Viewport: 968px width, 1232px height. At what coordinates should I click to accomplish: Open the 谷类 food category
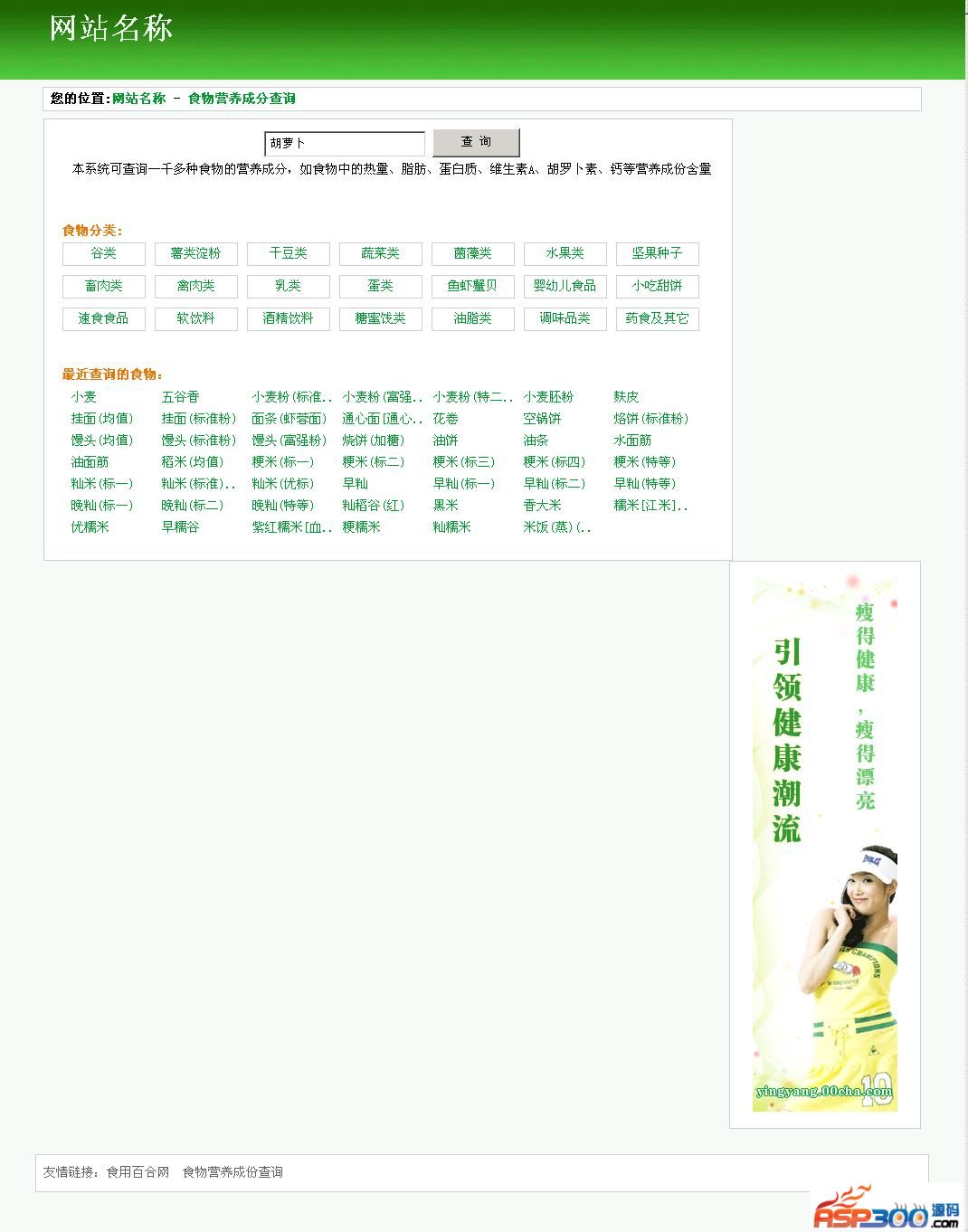pos(104,253)
